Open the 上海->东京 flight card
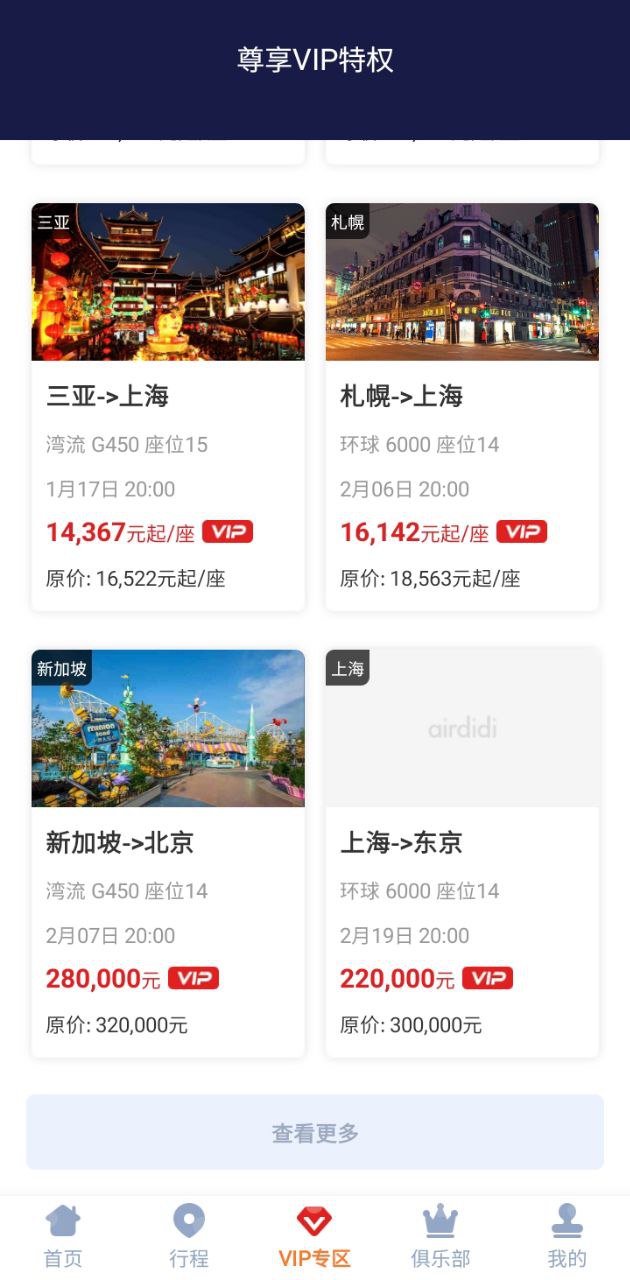The width and height of the screenshot is (630, 1280). [x=462, y=853]
